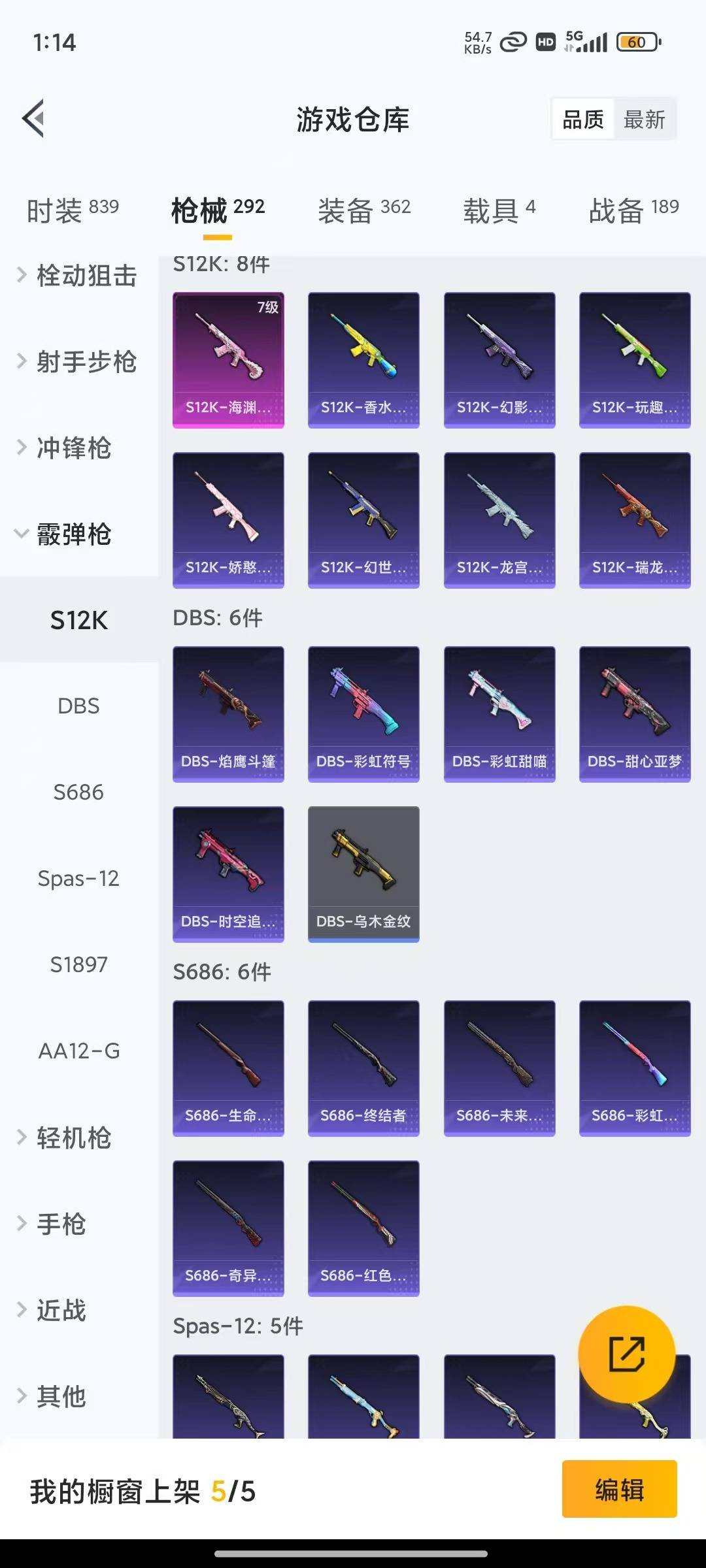
Task: Sort by 最新
Action: (x=644, y=120)
